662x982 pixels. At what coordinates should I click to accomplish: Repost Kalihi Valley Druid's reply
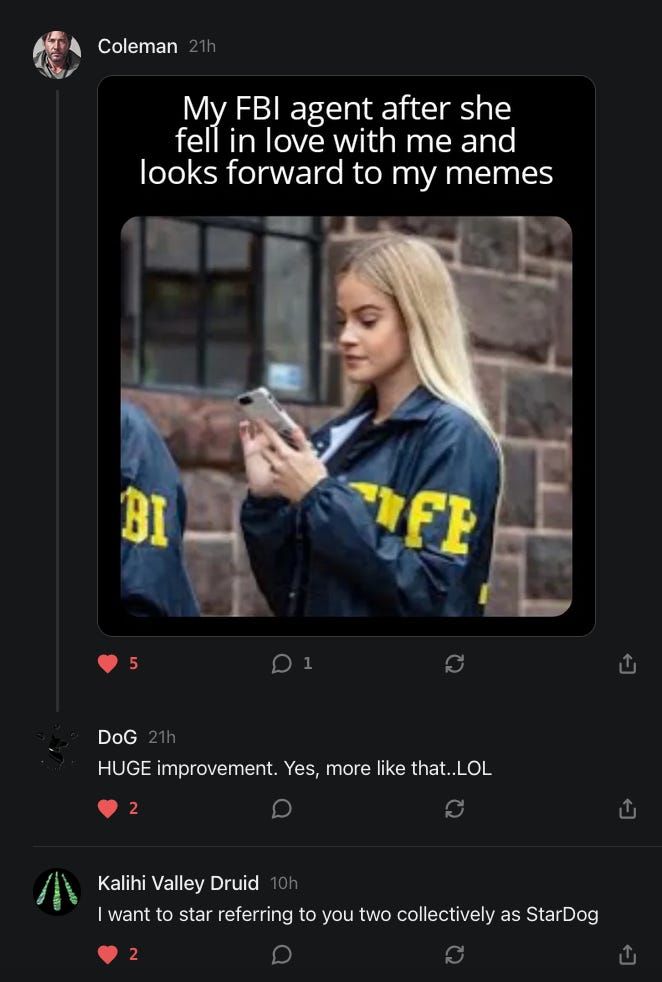point(454,954)
